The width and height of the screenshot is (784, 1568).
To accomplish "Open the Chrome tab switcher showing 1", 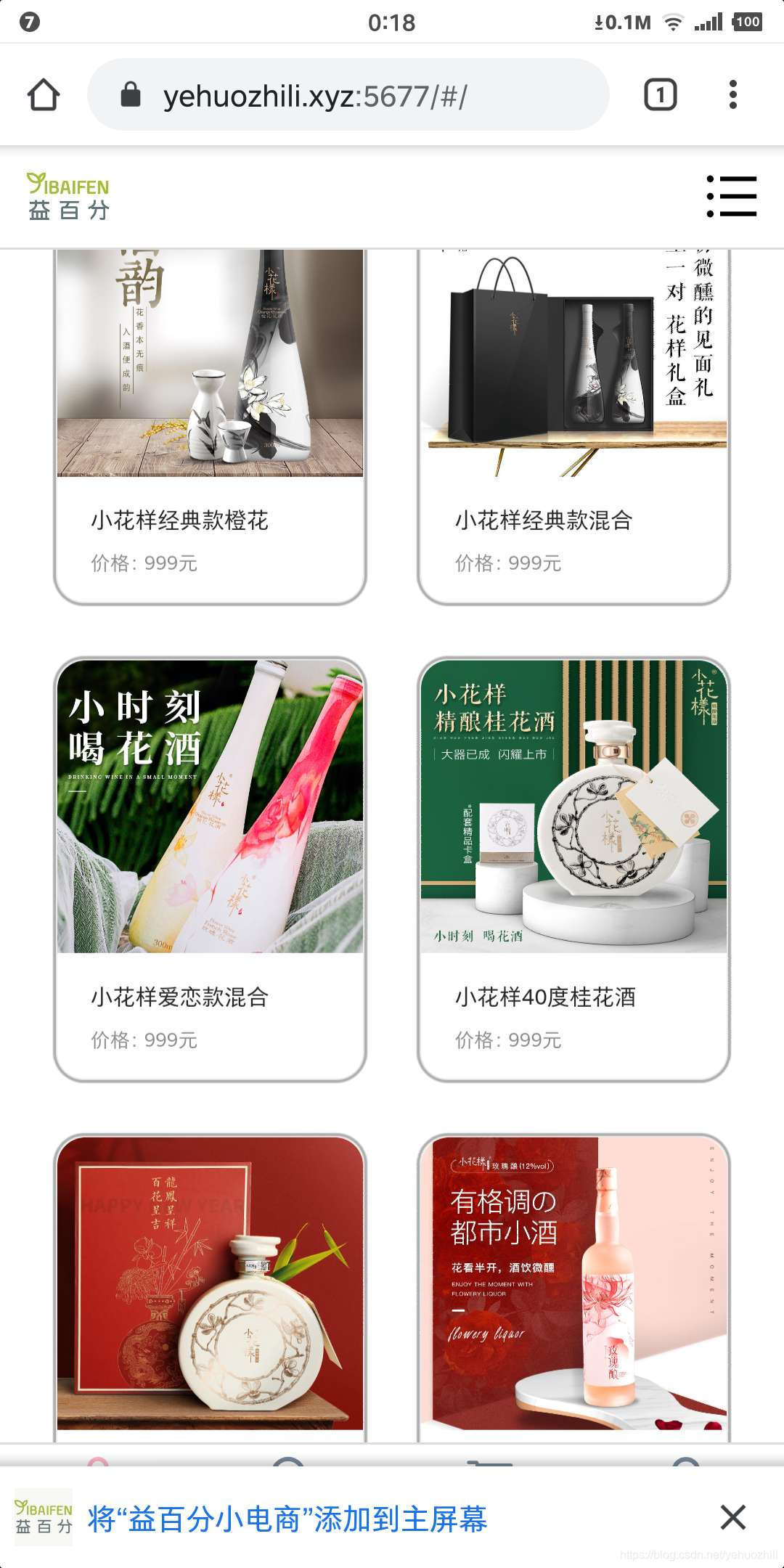I will click(x=659, y=94).
